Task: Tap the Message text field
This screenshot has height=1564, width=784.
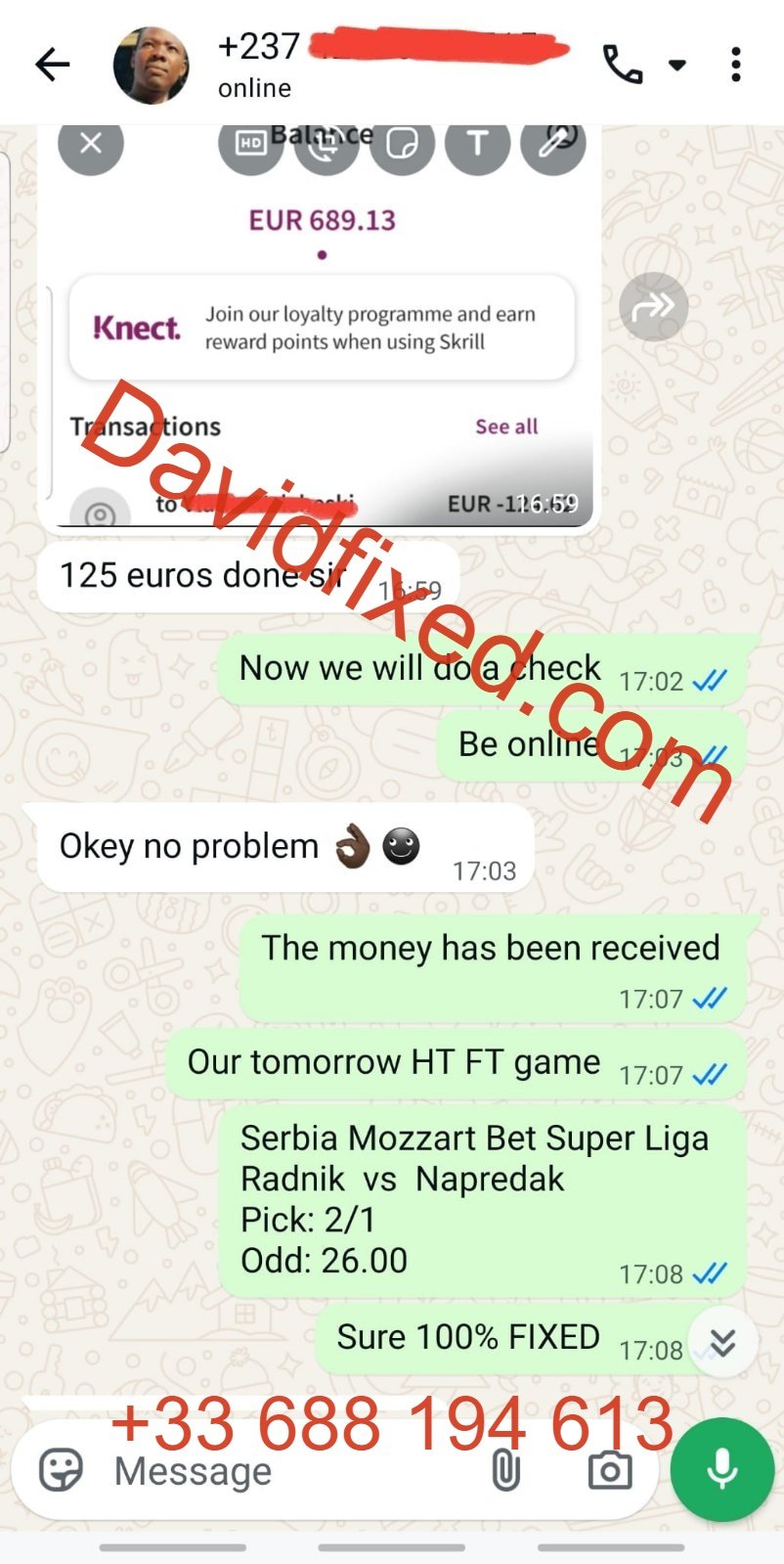Action: click(x=293, y=1471)
